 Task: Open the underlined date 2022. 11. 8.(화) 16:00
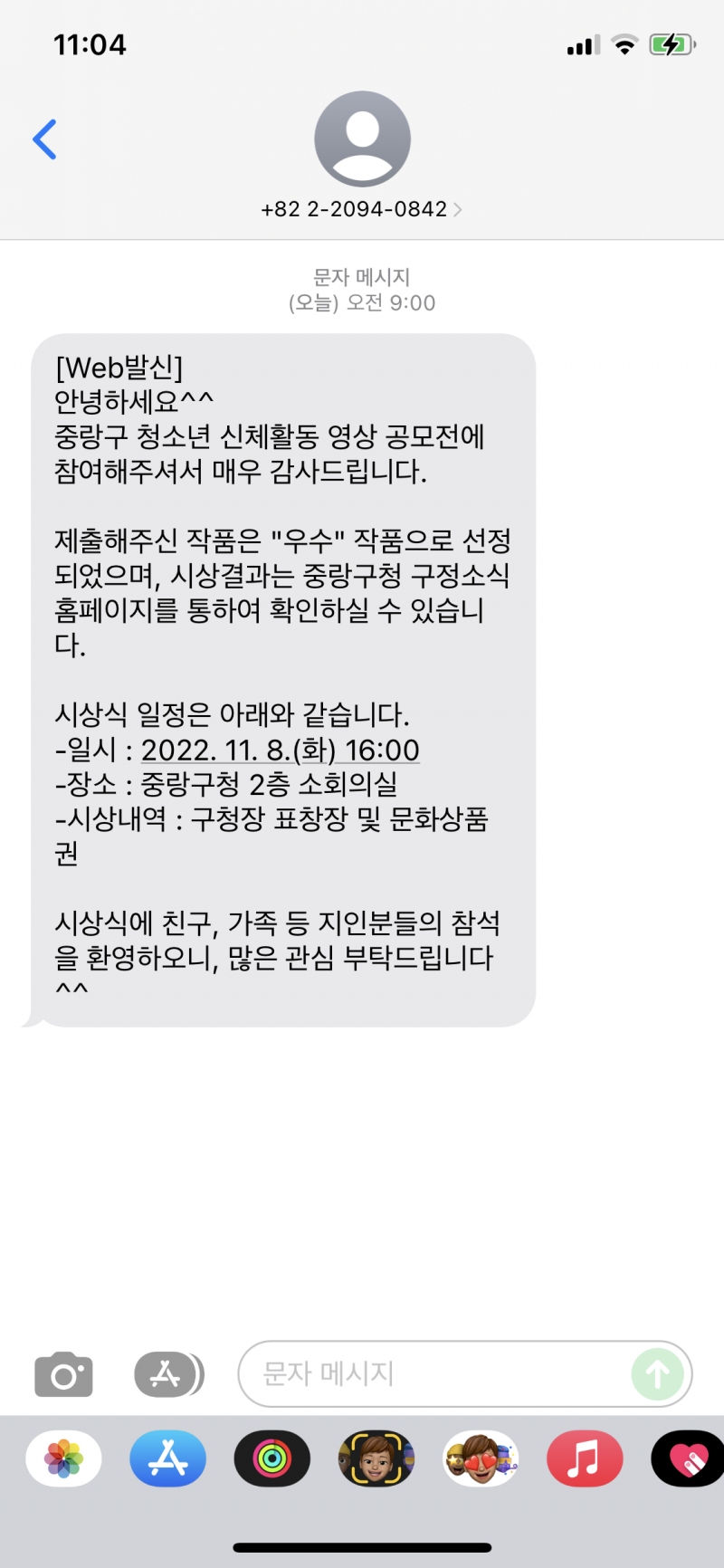point(281,751)
